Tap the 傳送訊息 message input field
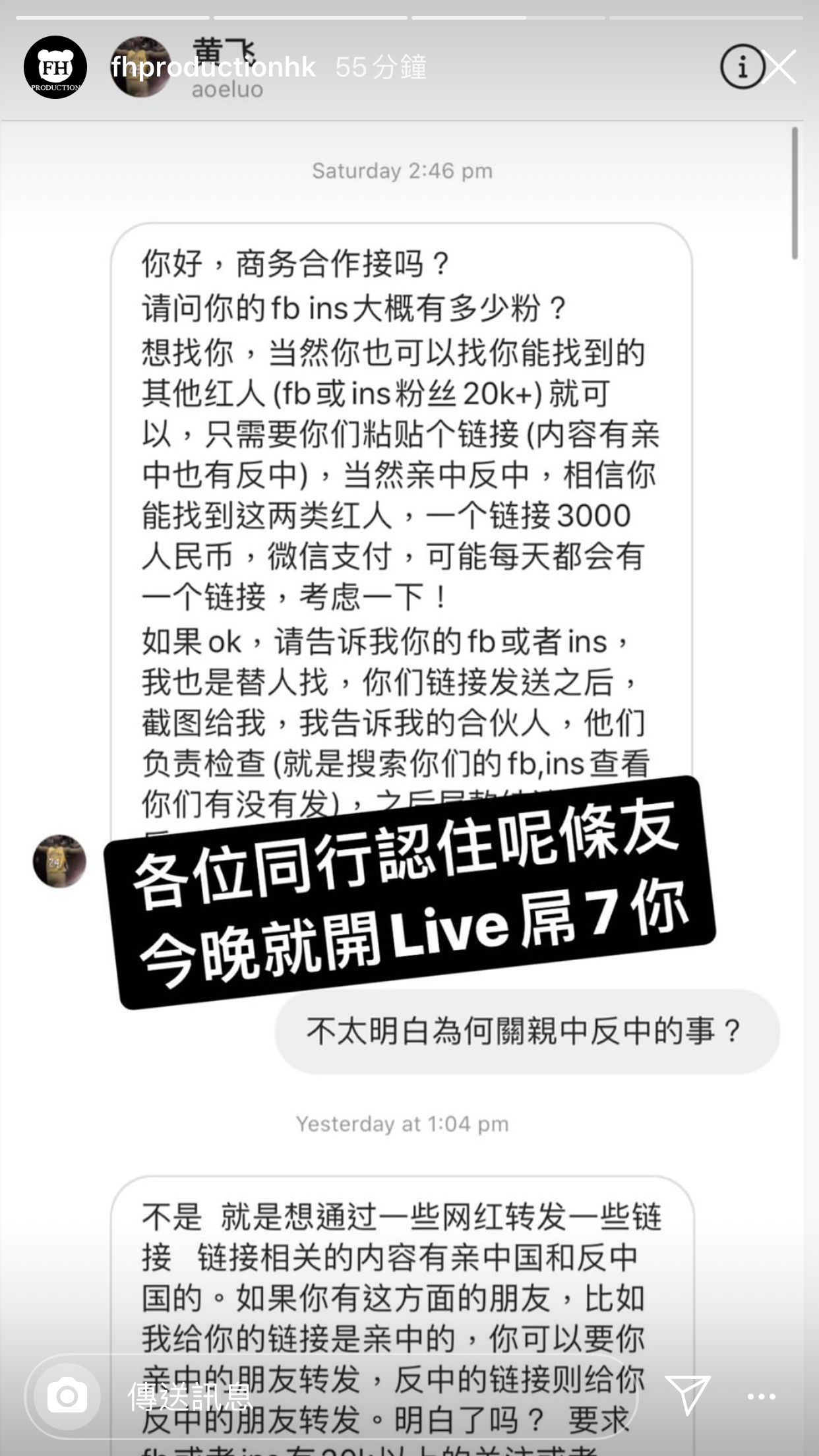Screen dimensions: 819x1456 pos(191,1396)
